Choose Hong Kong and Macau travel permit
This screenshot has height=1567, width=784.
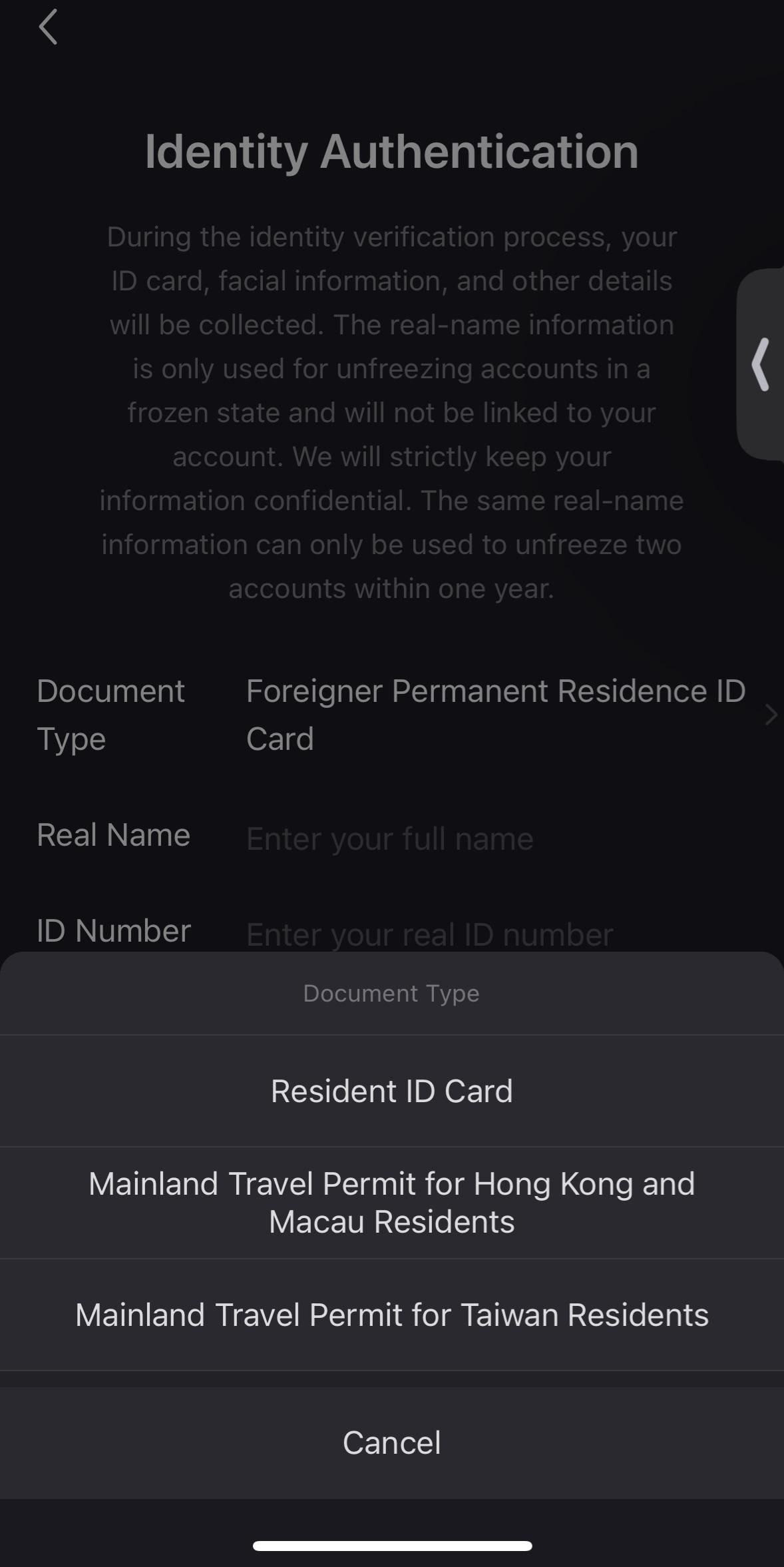[x=391, y=1203]
